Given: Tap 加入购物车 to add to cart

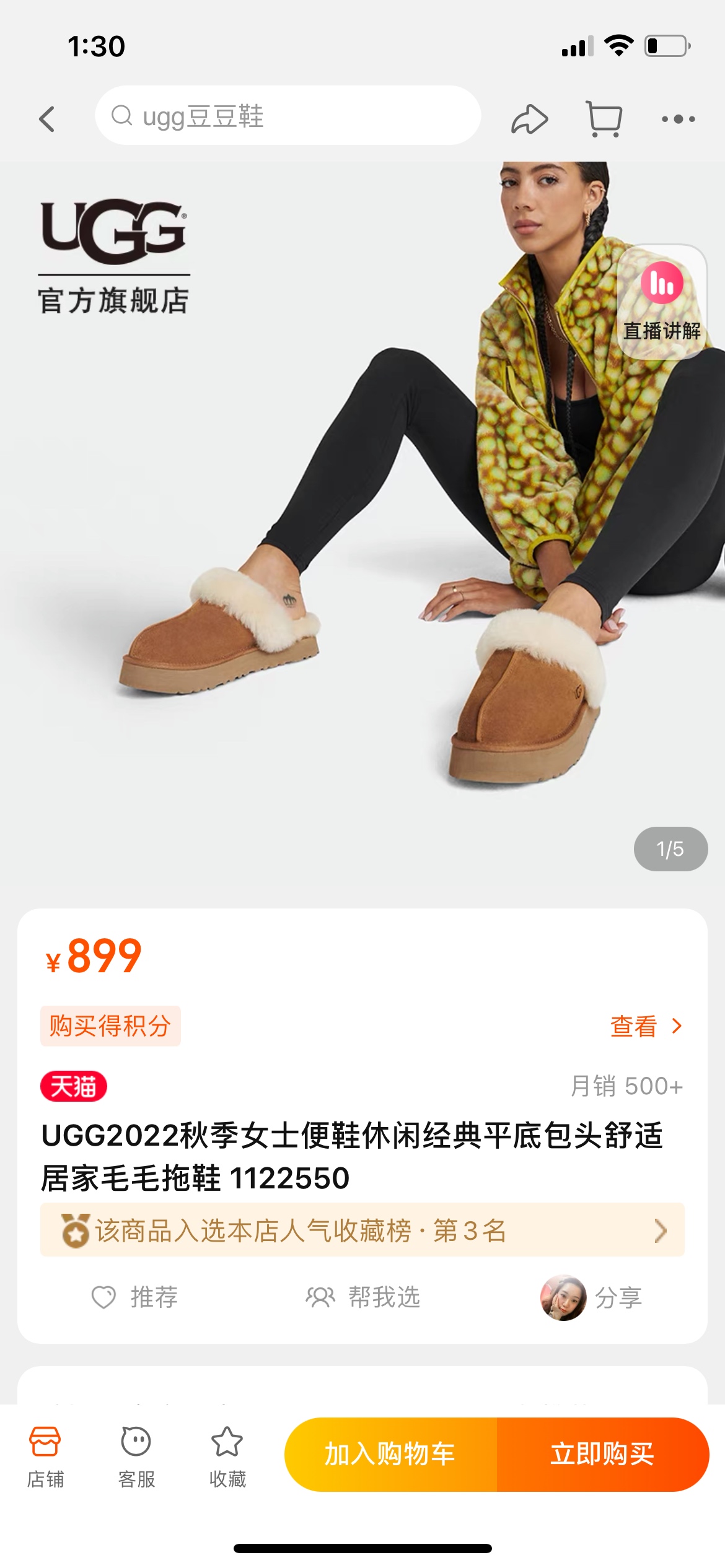Looking at the screenshot, I should (390, 1454).
